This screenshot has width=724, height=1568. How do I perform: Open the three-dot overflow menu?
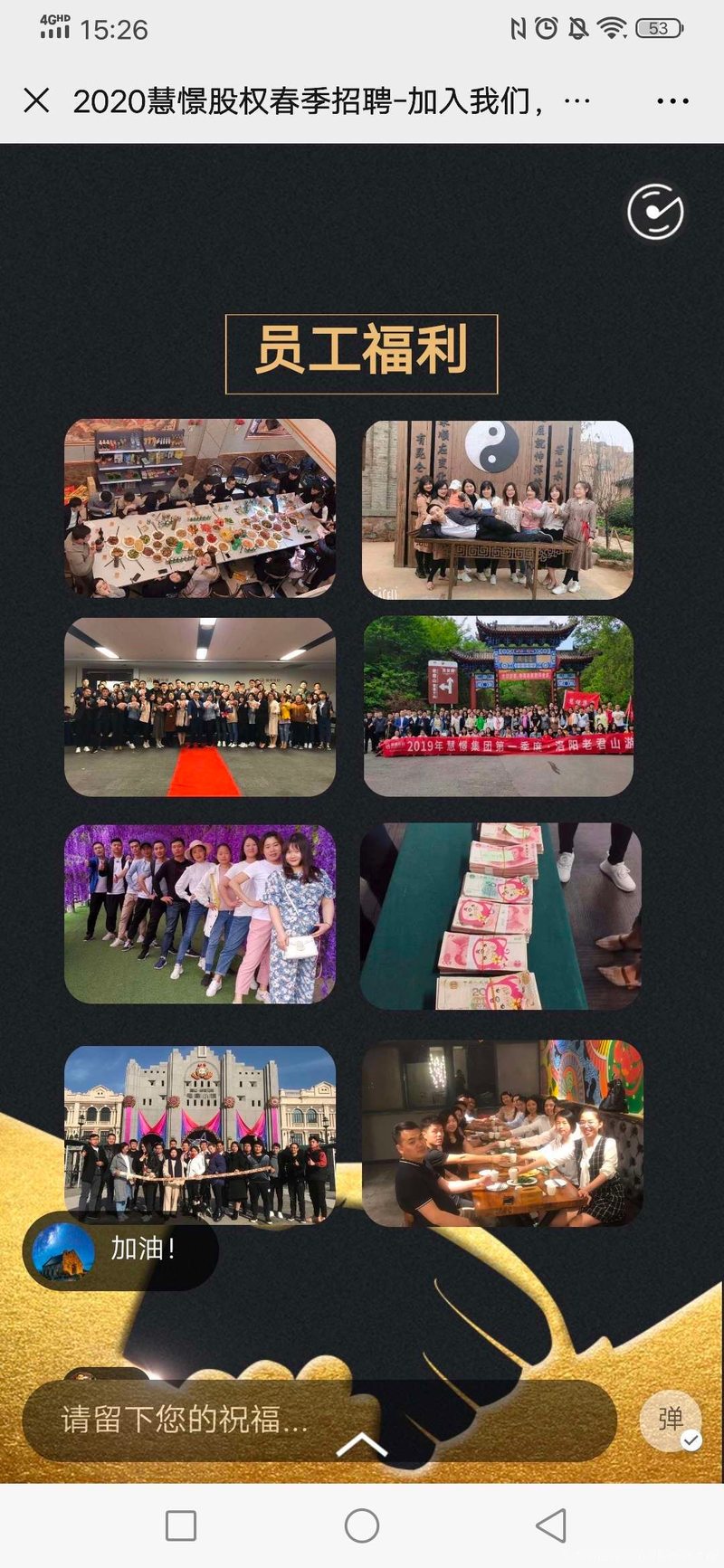click(x=672, y=100)
